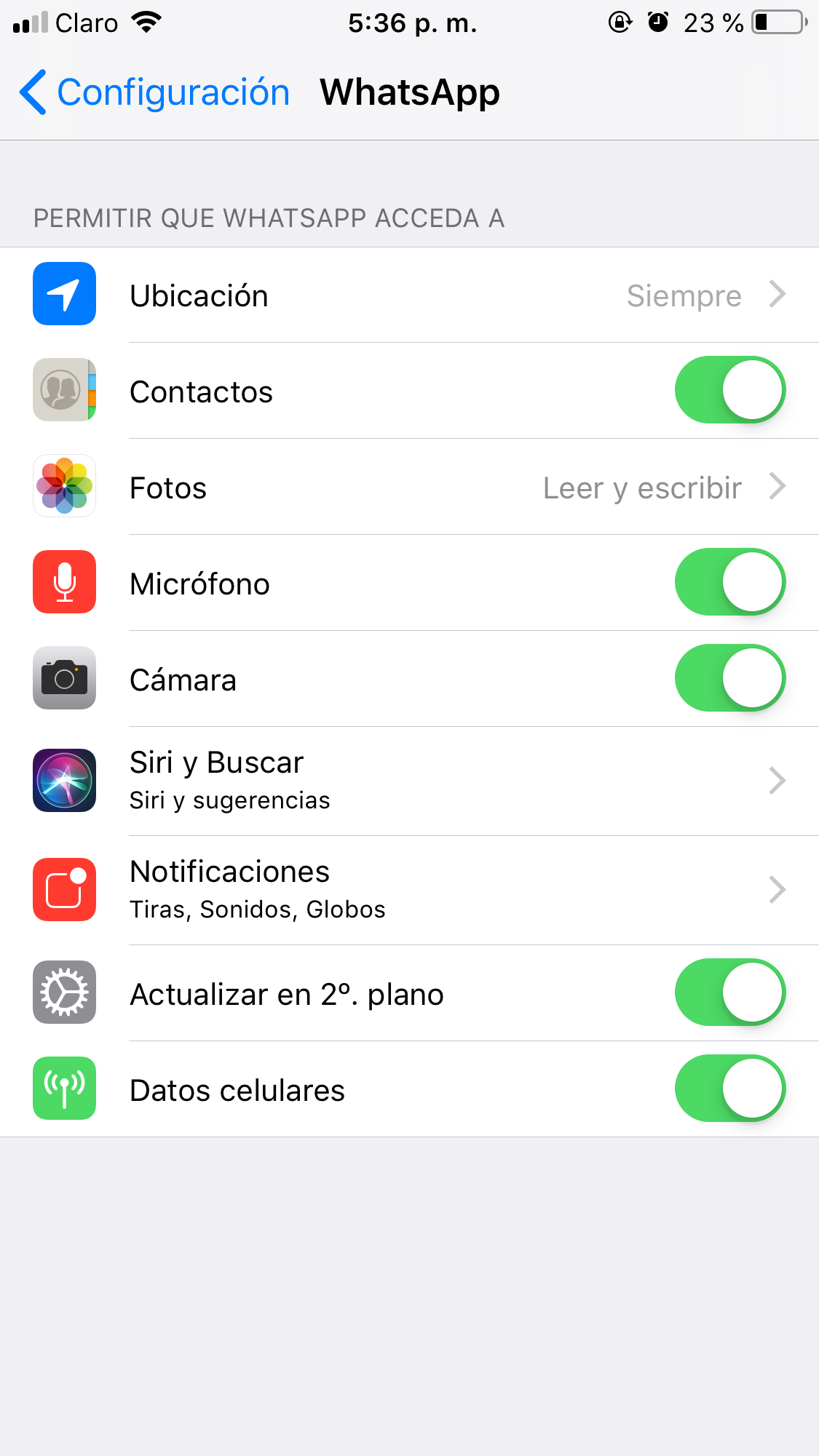Viewport: 819px width, 1456px height.
Task: Open Siri y Buscar settings
Action: [409, 780]
